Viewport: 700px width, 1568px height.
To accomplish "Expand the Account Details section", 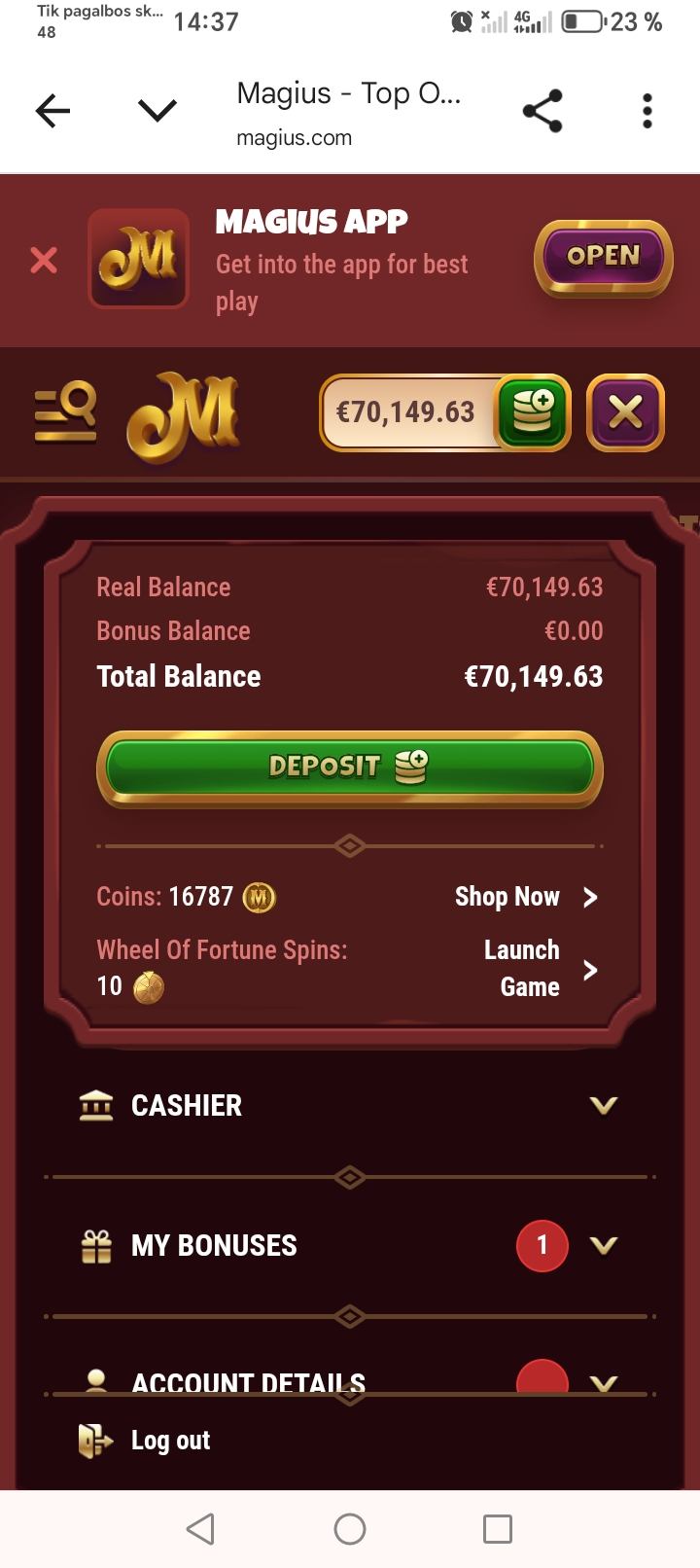I will point(350,1379).
